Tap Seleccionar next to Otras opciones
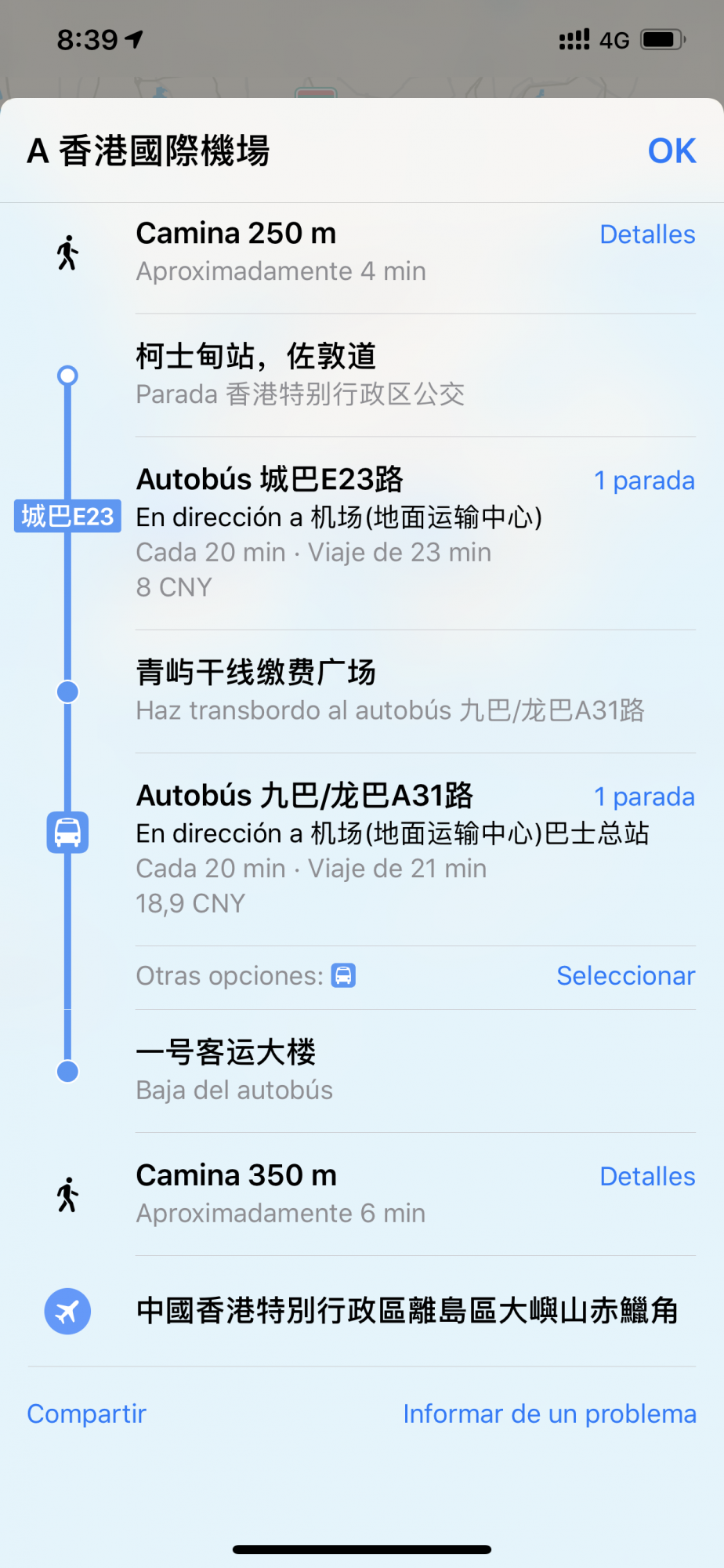 pos(625,975)
